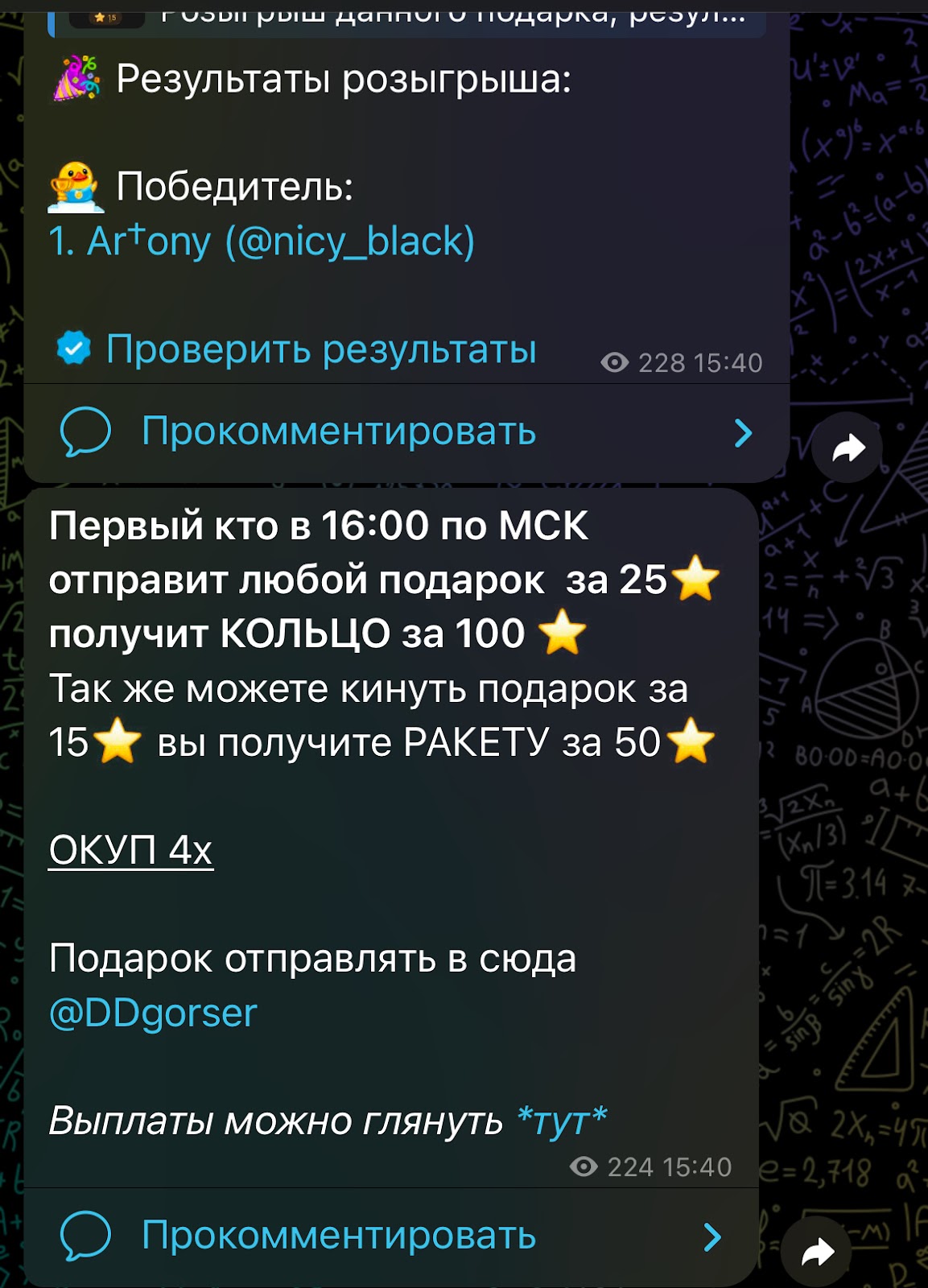Tap the "Проверить результаты" link

[x=320, y=349]
